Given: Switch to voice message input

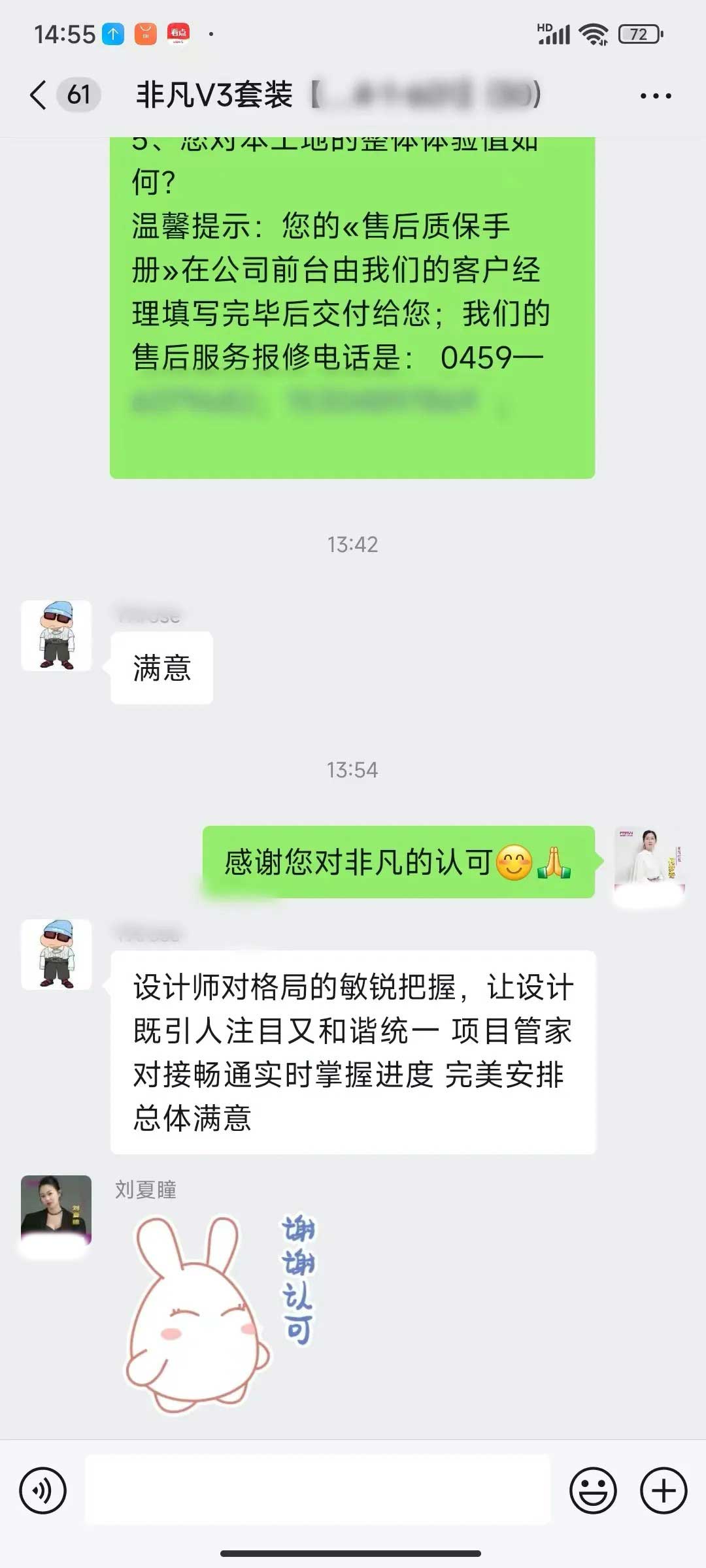Looking at the screenshot, I should [x=43, y=1491].
